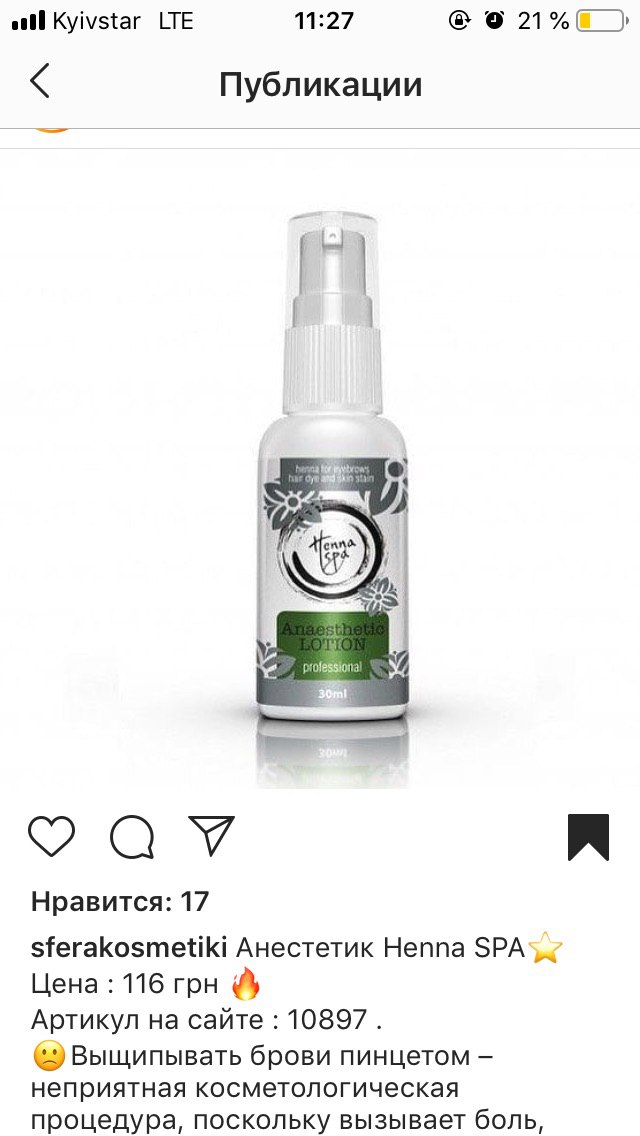Like the Henna SPA post
640x1136 pixels.
coord(51,837)
